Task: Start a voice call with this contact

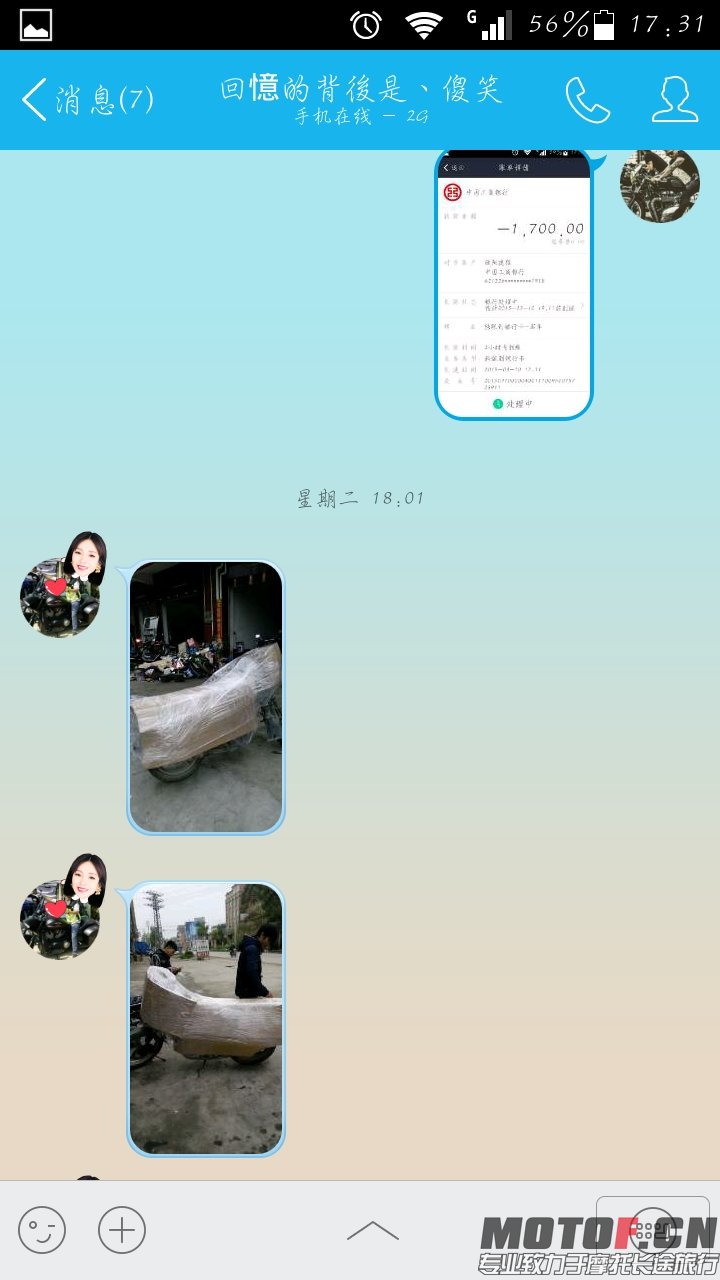Action: tap(587, 99)
